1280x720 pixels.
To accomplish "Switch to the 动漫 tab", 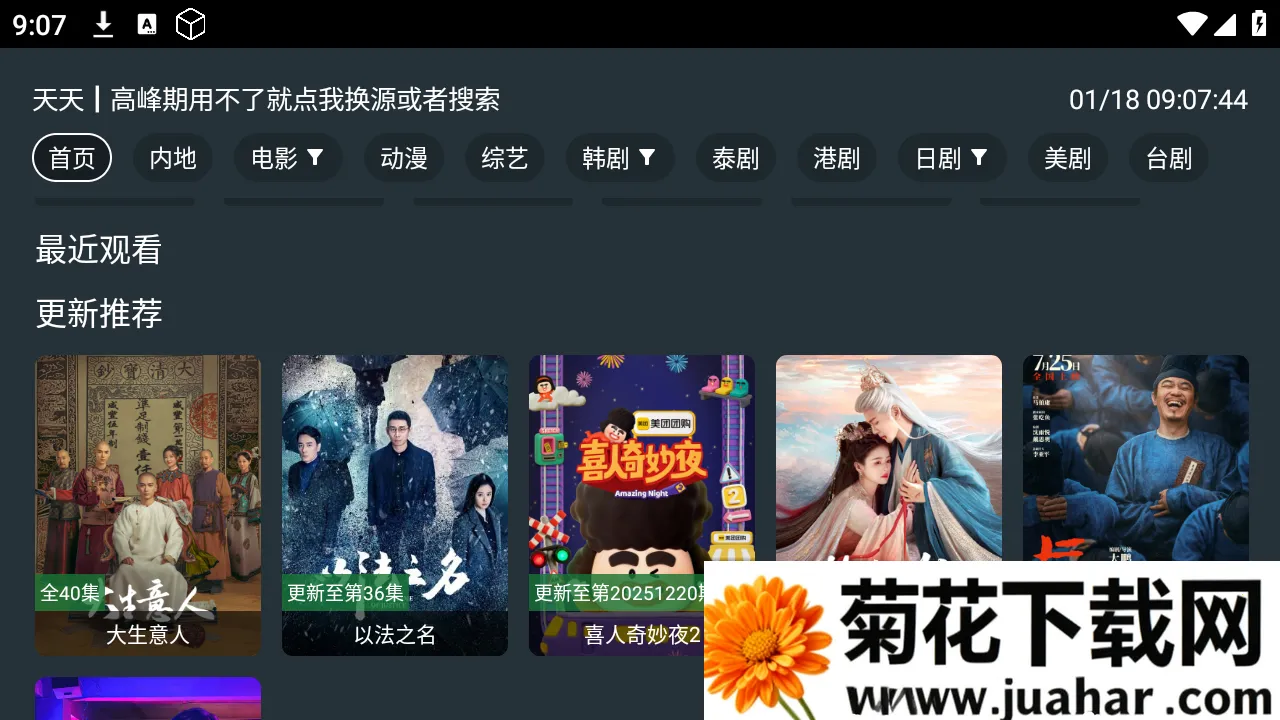I will 404,158.
